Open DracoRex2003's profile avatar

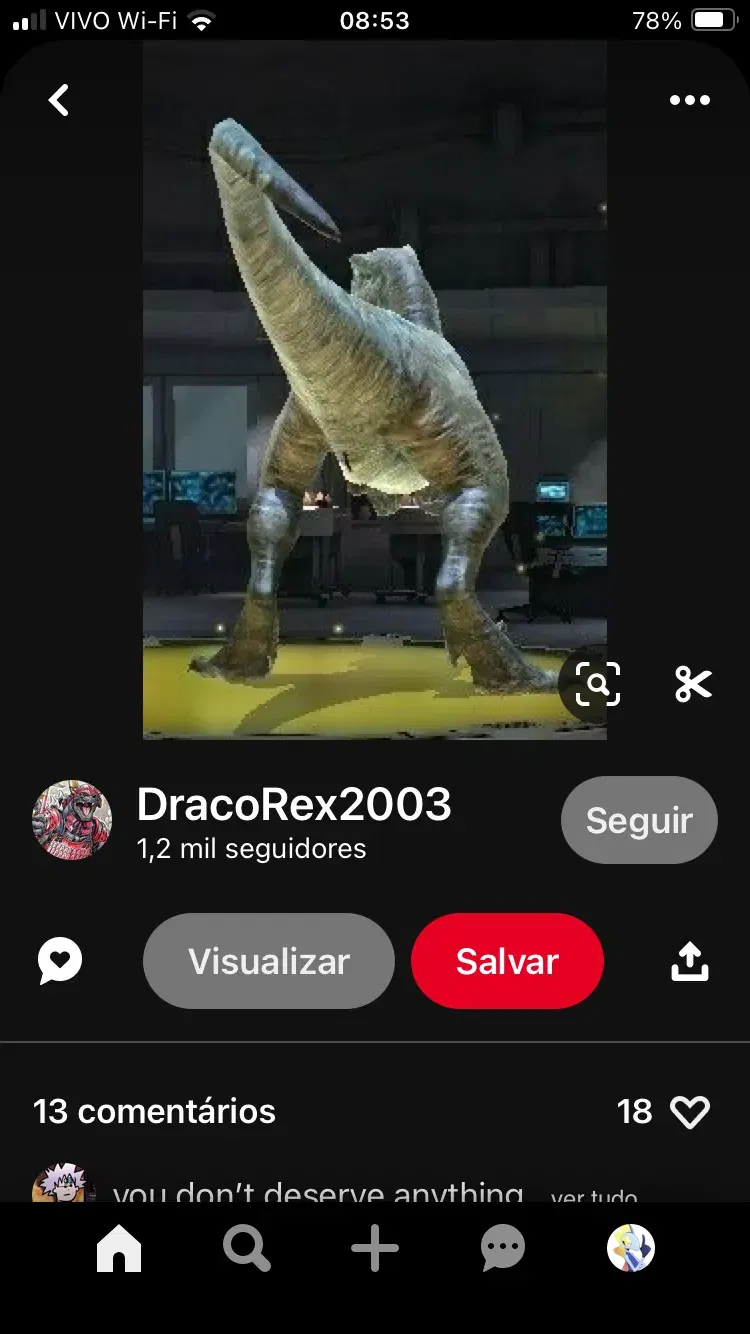point(72,820)
